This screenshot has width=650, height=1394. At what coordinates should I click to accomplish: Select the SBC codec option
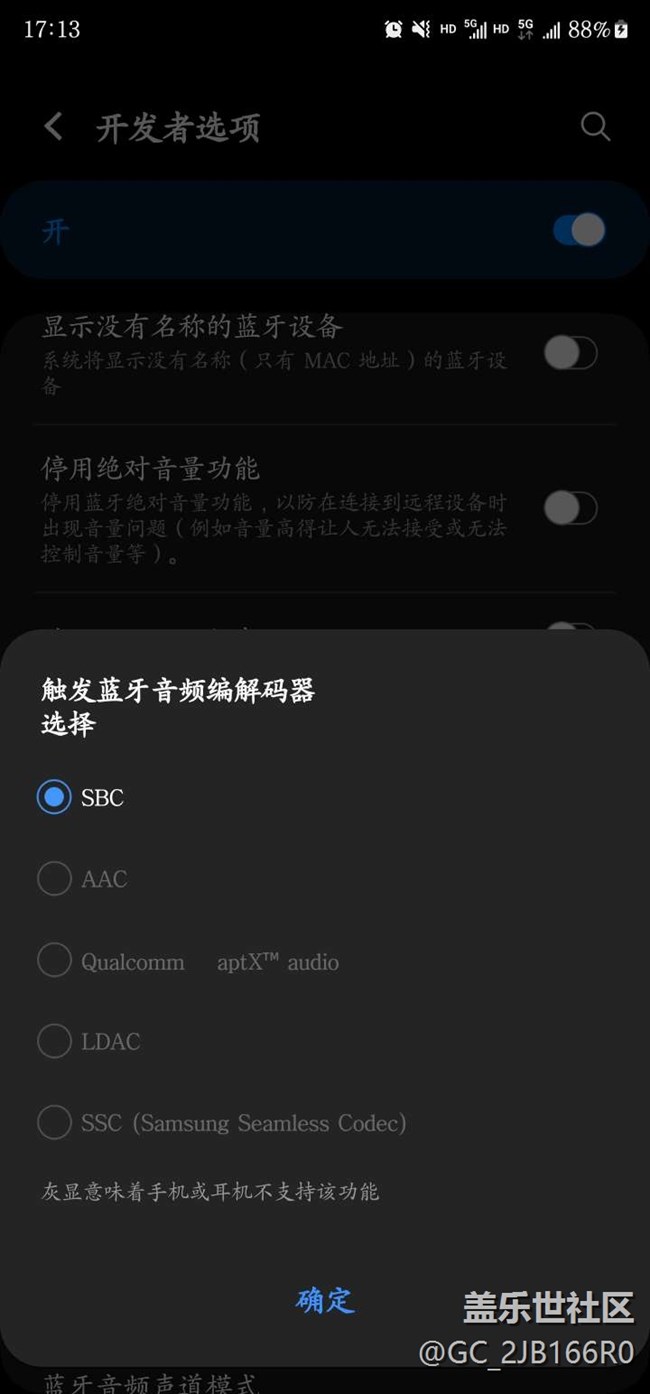pos(54,797)
